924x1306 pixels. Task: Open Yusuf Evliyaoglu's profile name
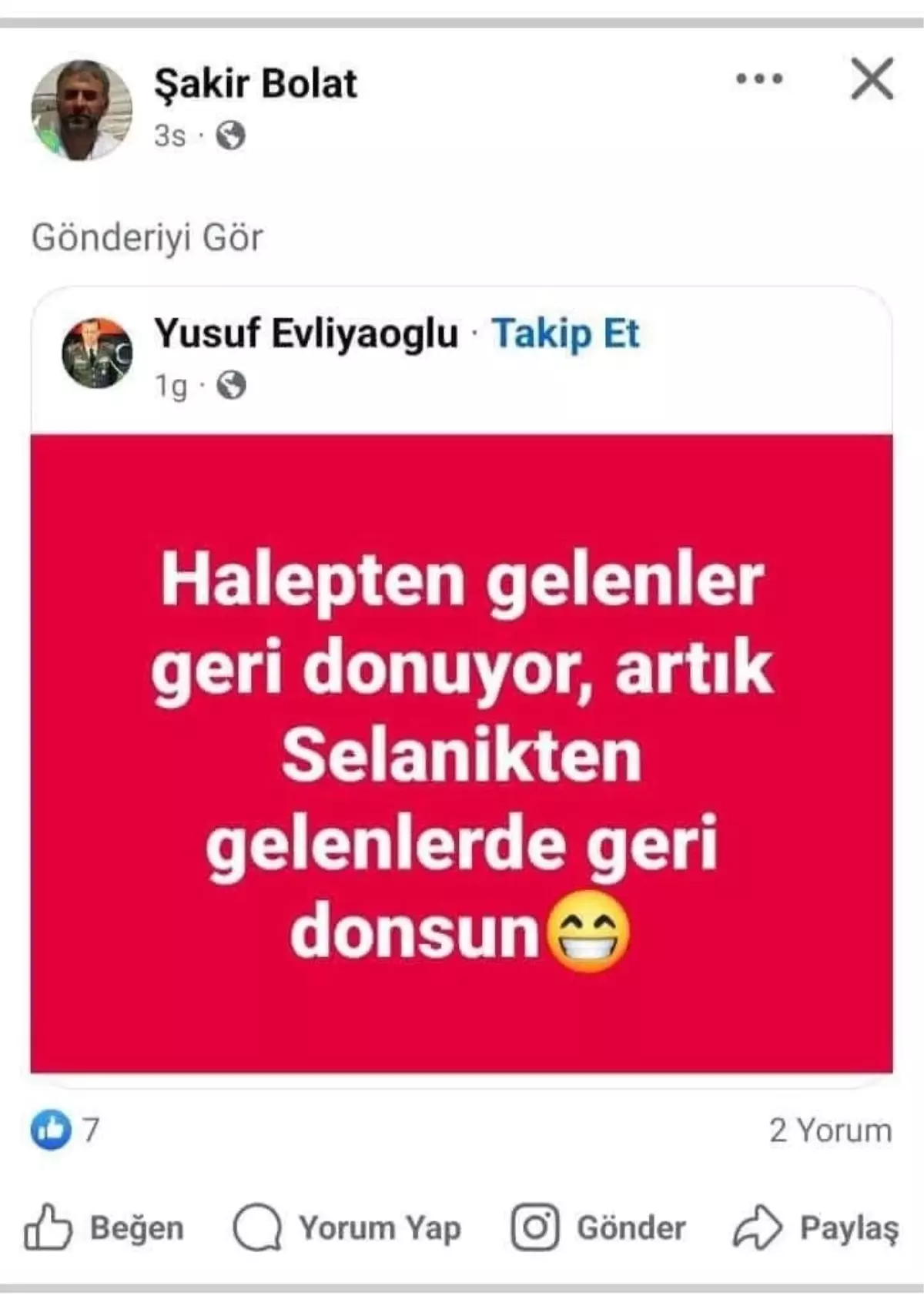click(x=306, y=333)
